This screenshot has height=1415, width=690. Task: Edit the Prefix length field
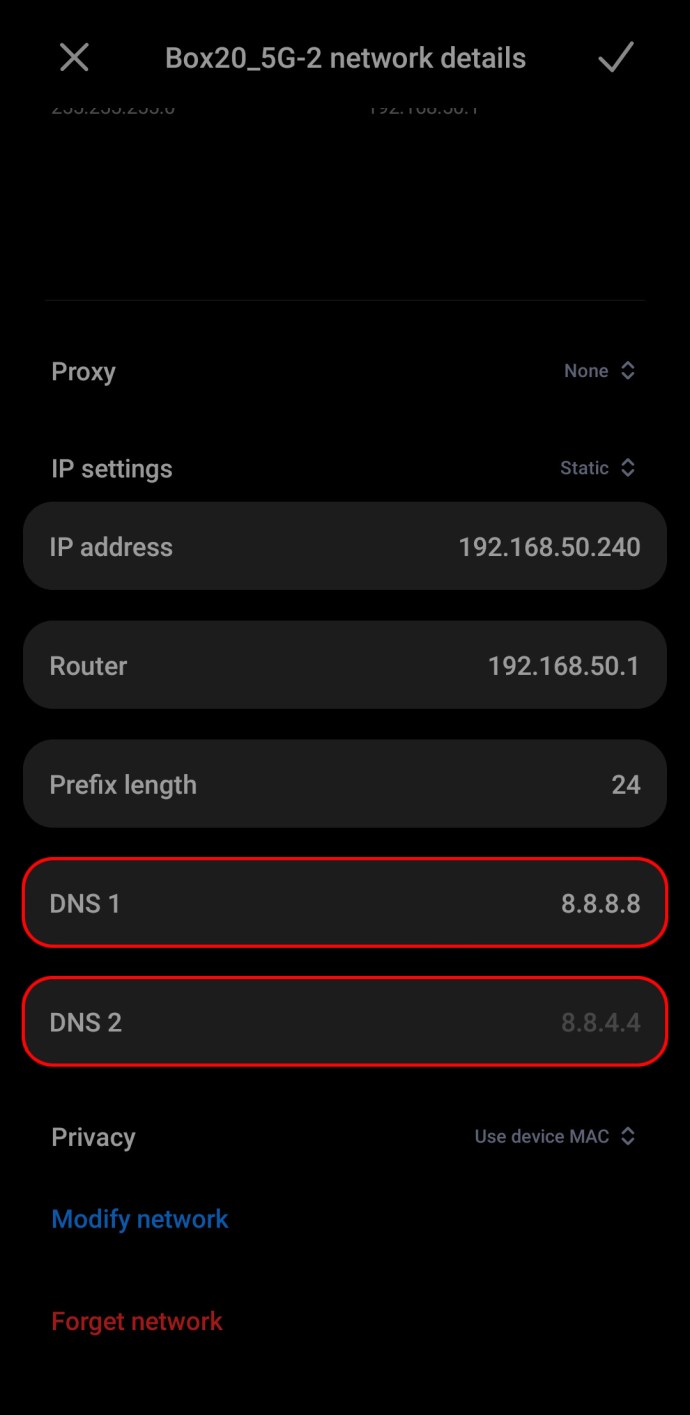point(345,784)
